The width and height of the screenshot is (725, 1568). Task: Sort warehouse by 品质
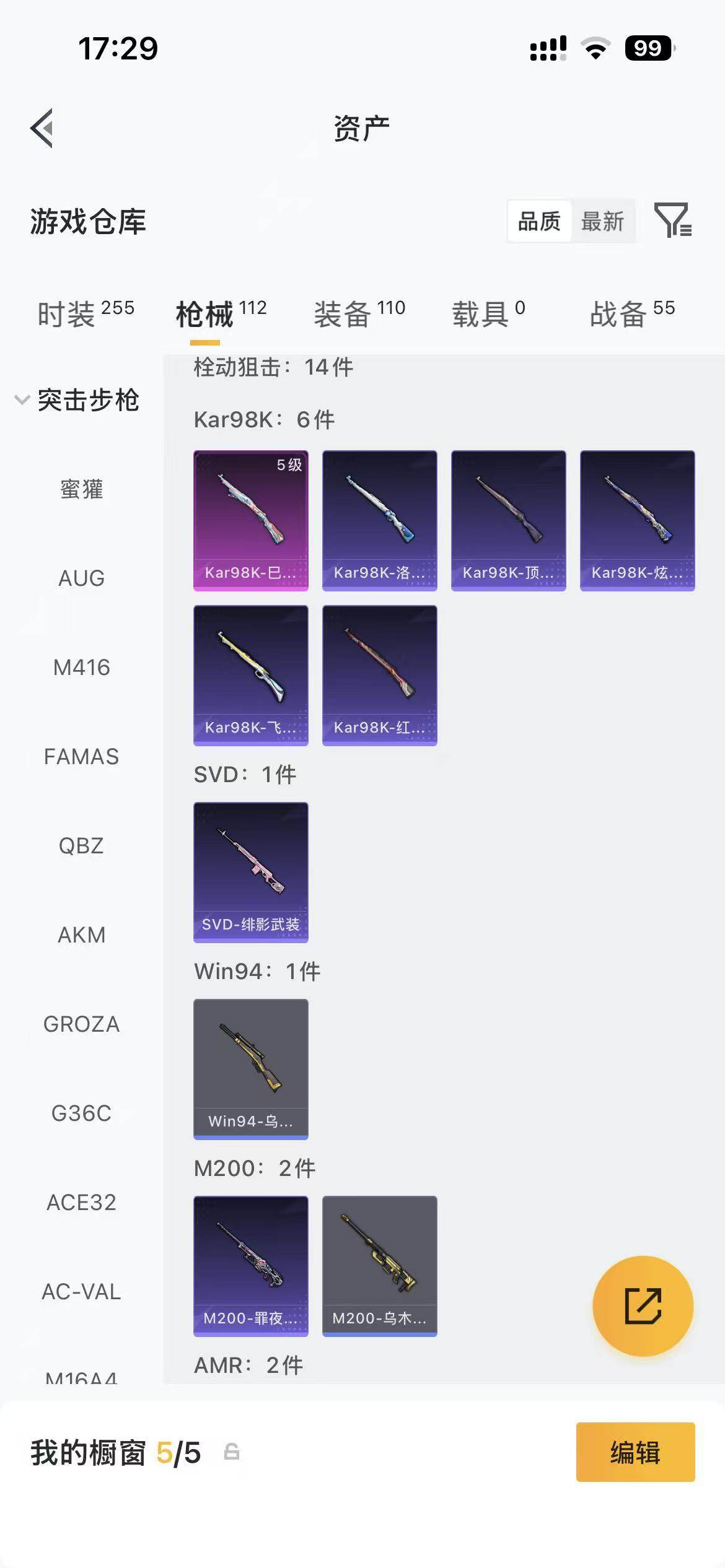coord(538,221)
